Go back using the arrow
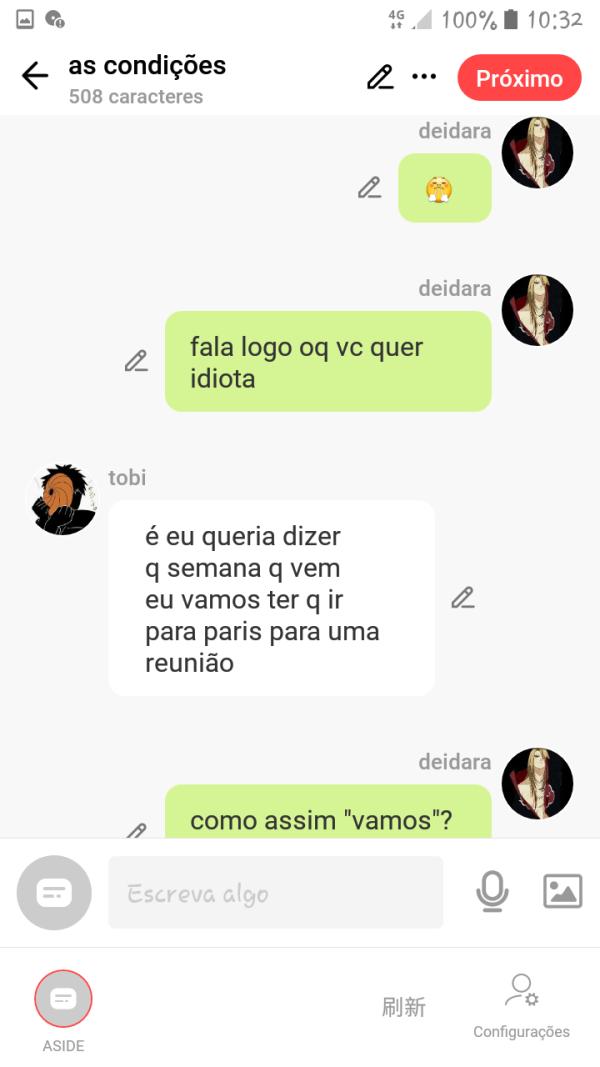The image size is (600, 1067). pos(35,77)
